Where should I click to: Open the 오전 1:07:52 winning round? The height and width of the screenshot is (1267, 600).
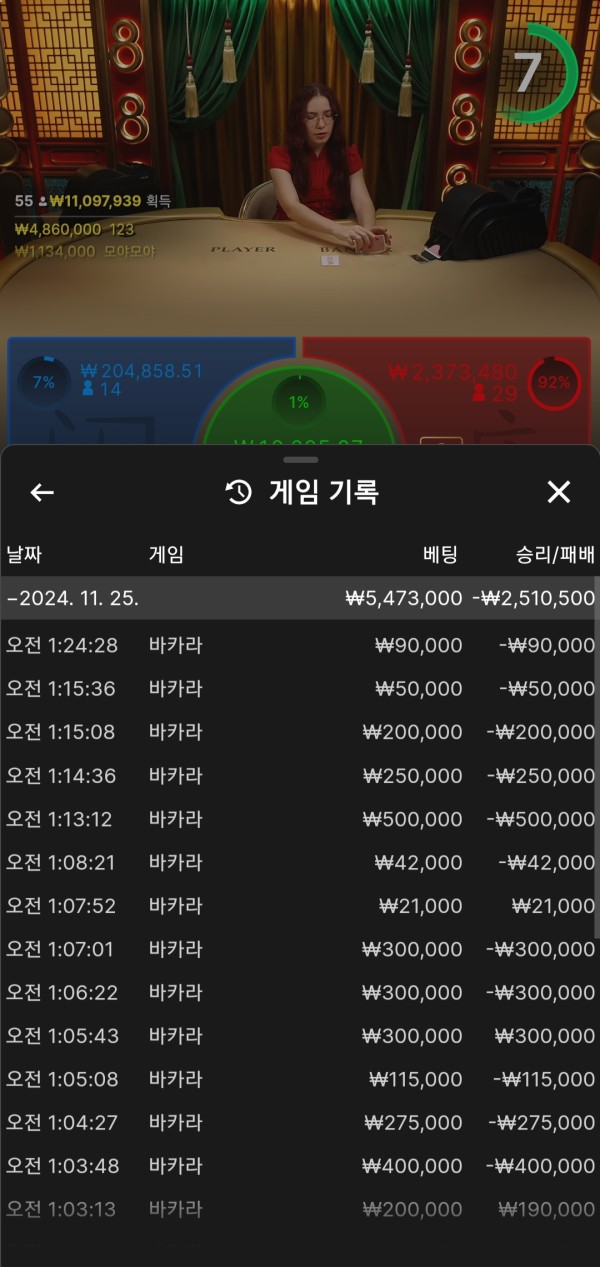(x=300, y=905)
